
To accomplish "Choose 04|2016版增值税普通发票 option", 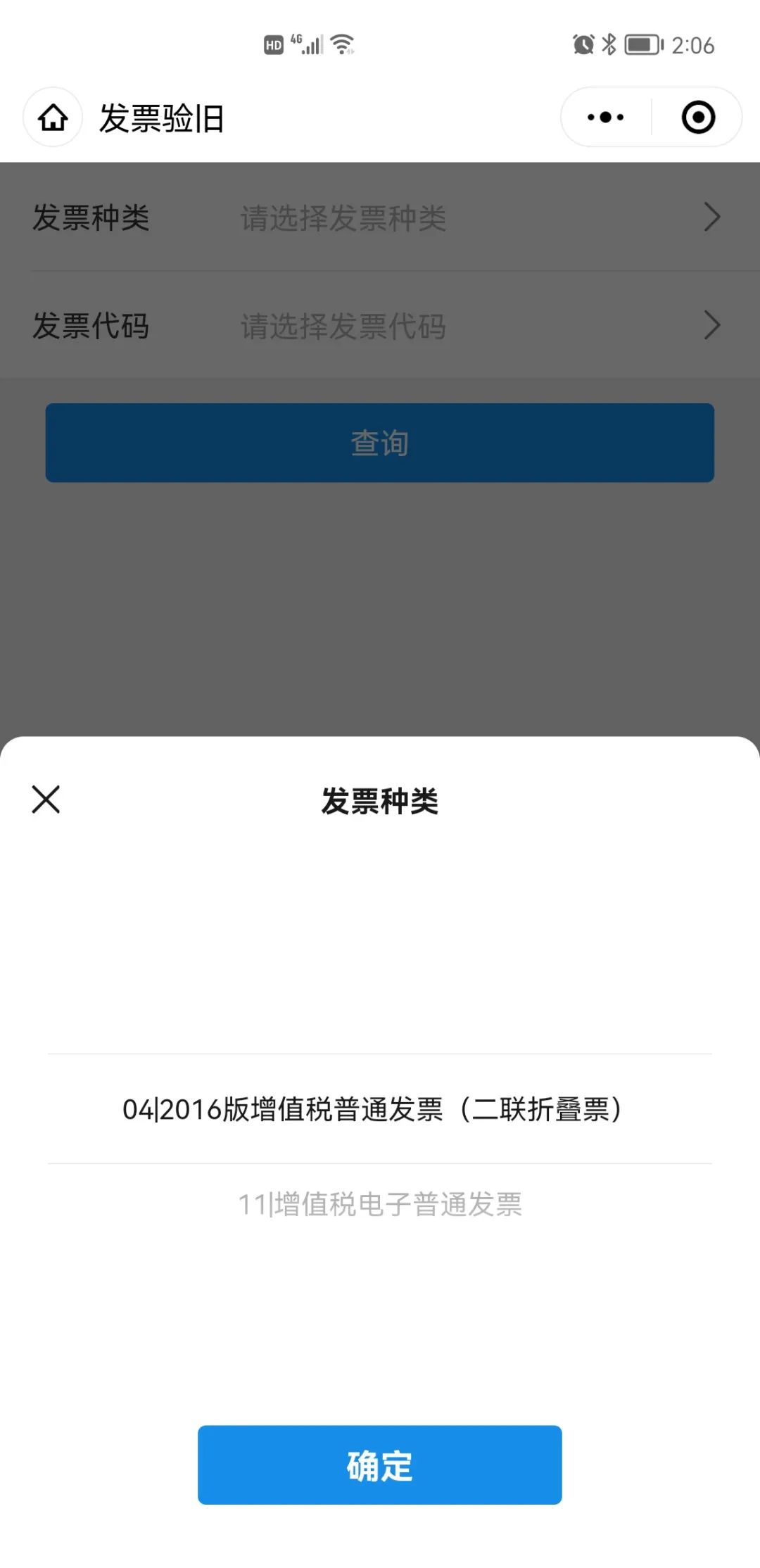I will click(x=380, y=1109).
